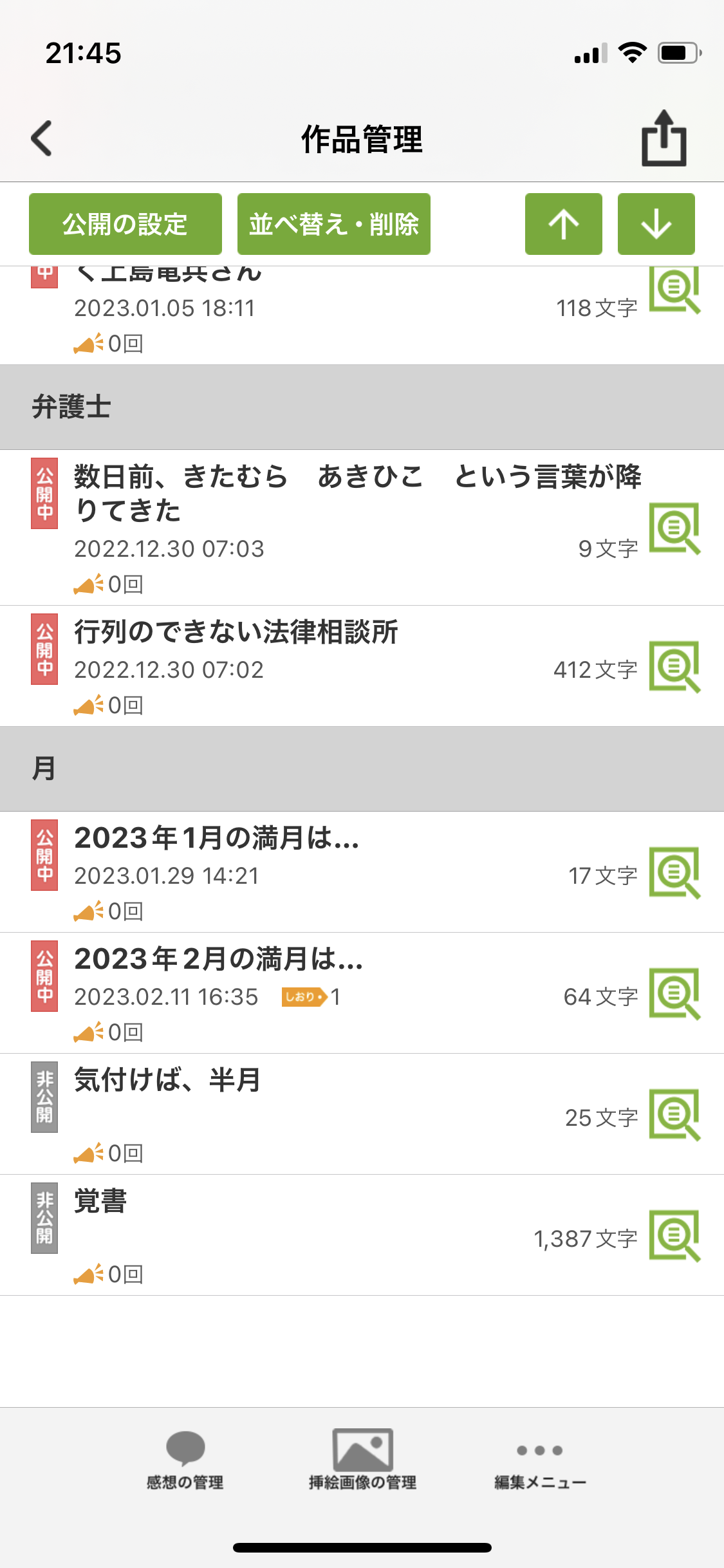724x1568 pixels.
Task: Open the share icon in header
Action: pyautogui.click(x=664, y=138)
